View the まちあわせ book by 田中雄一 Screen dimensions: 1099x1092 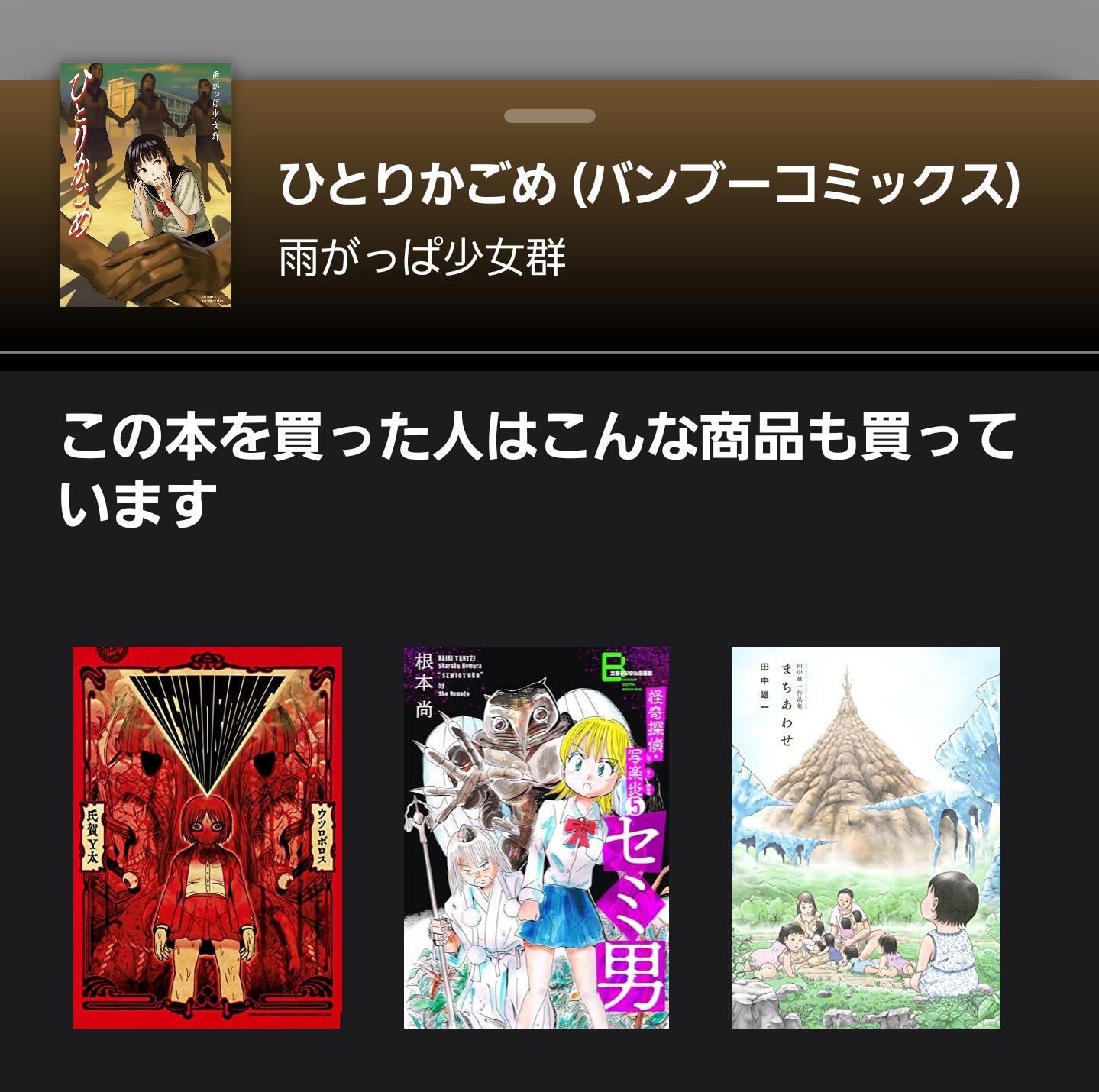(x=865, y=837)
